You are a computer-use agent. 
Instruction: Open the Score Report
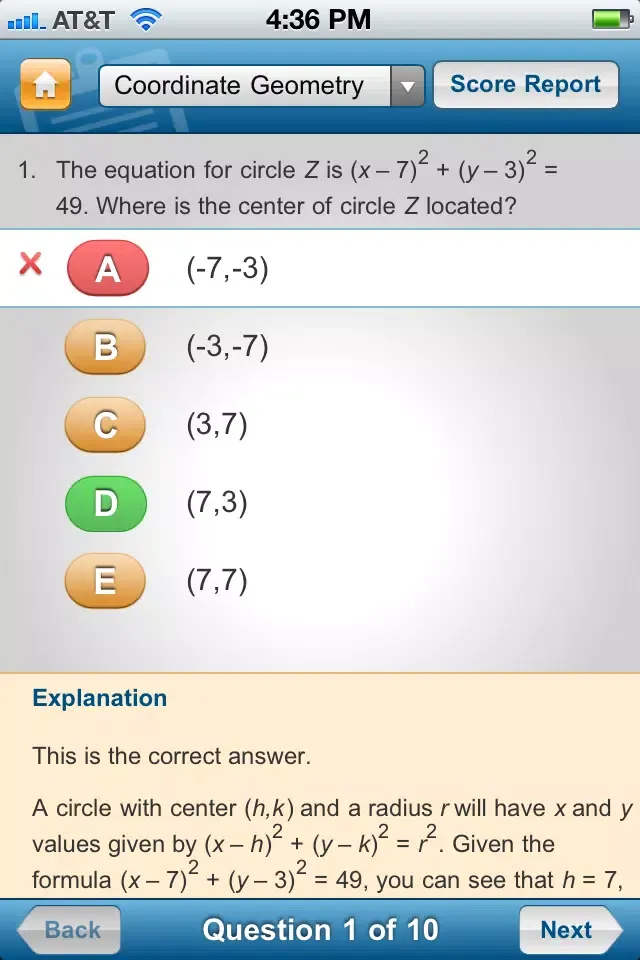coord(525,85)
